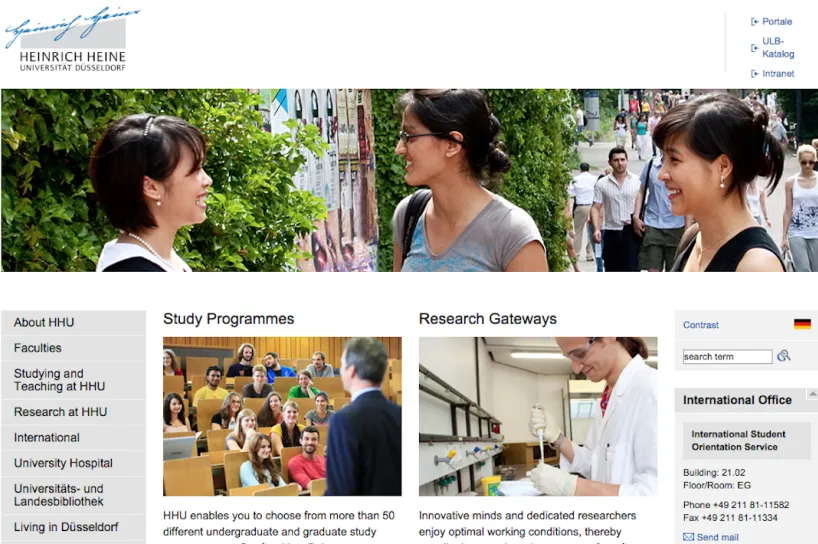Tap the Send mail link

click(717, 537)
